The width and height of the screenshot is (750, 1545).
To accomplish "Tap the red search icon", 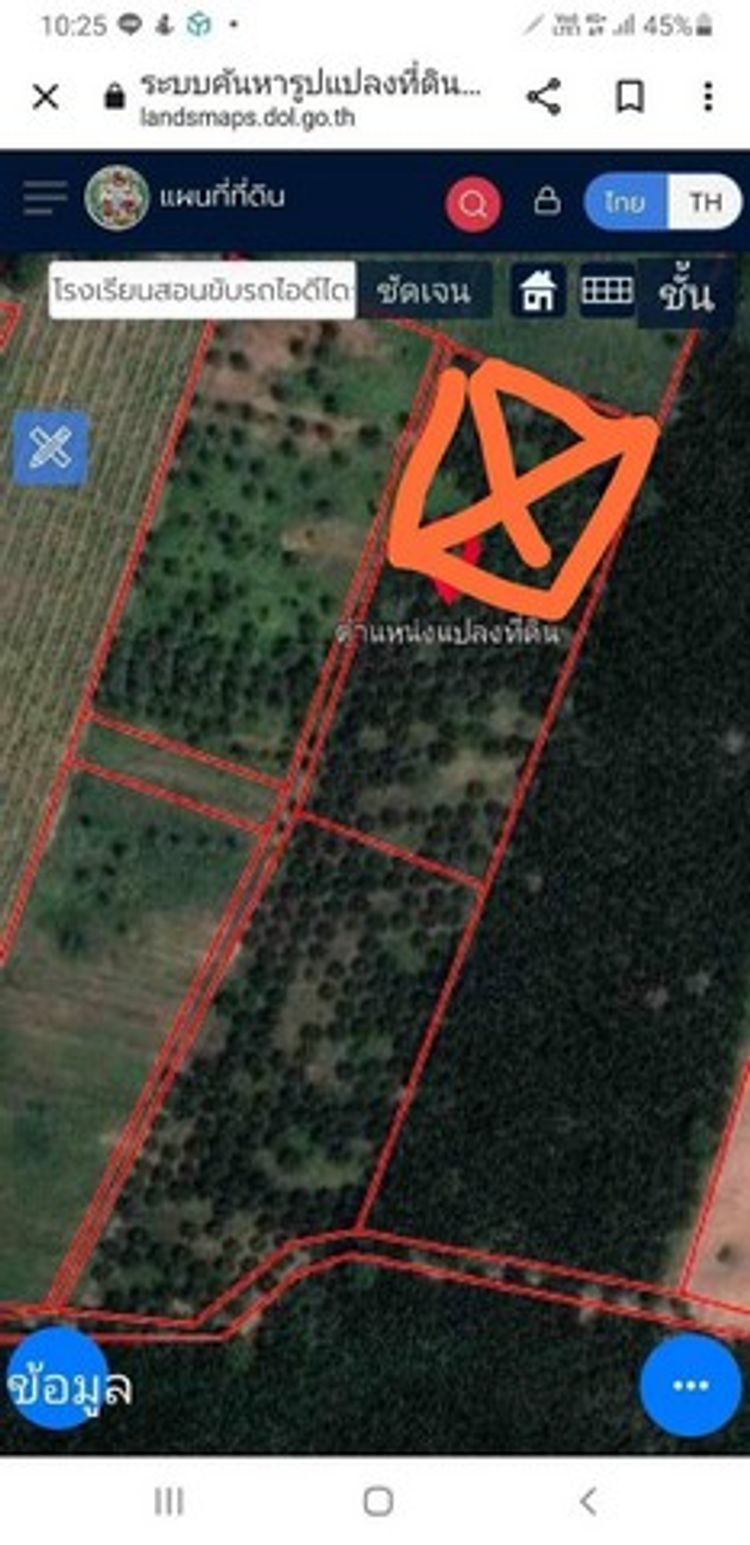I will tap(473, 204).
